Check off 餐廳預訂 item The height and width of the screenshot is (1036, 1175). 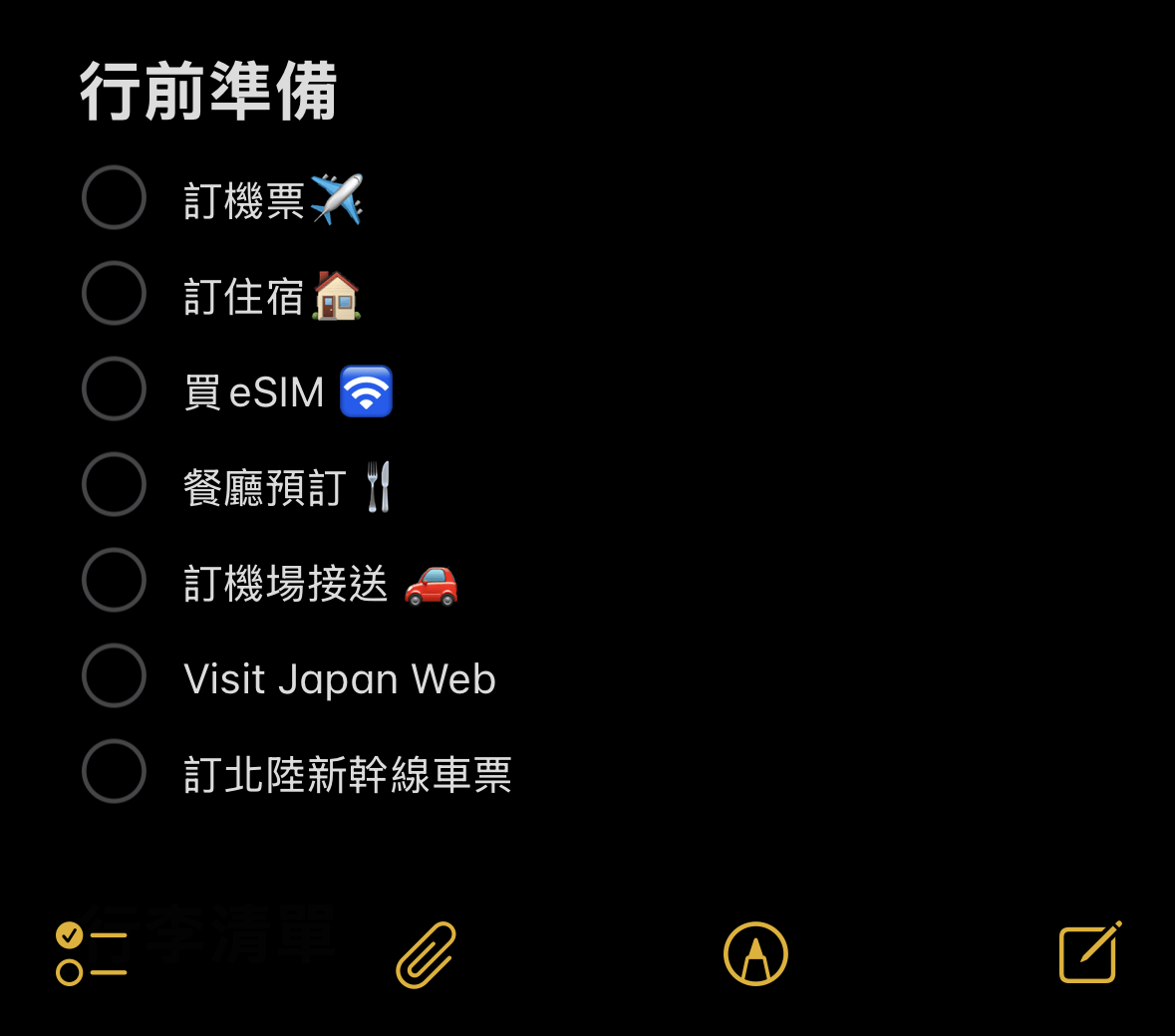[x=114, y=484]
